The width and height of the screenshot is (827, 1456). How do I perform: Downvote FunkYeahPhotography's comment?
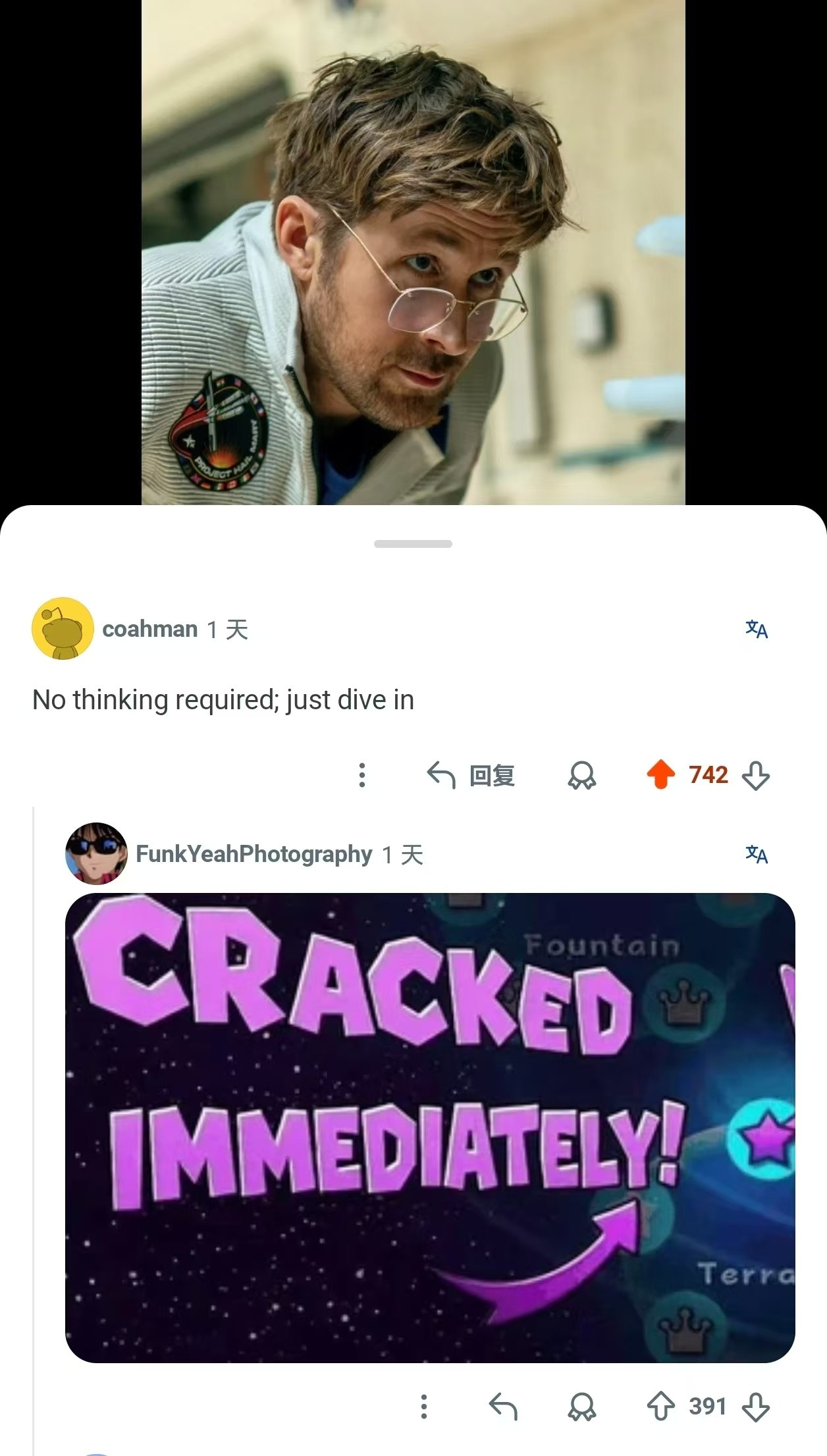pos(755,1407)
